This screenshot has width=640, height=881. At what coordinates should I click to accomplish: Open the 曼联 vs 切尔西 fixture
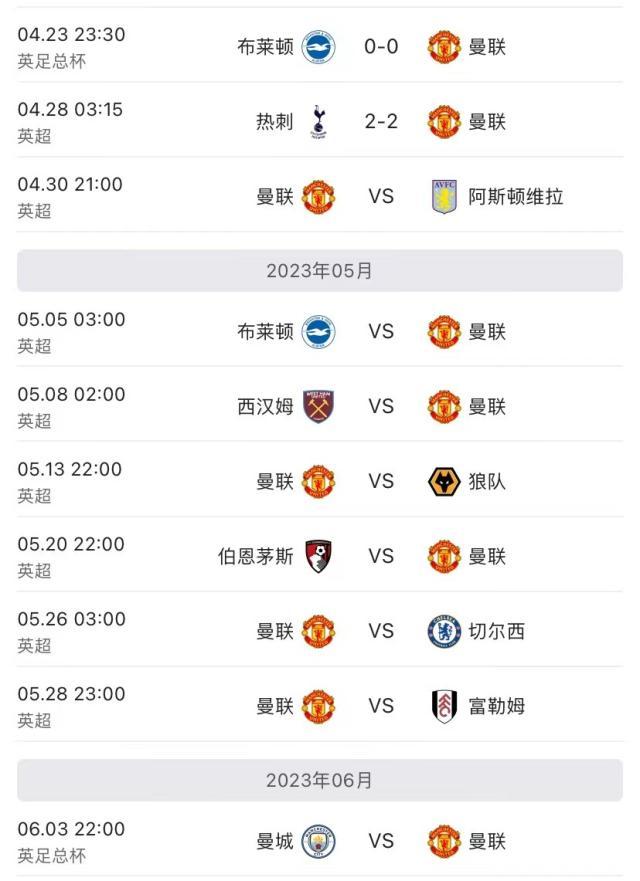(381, 631)
